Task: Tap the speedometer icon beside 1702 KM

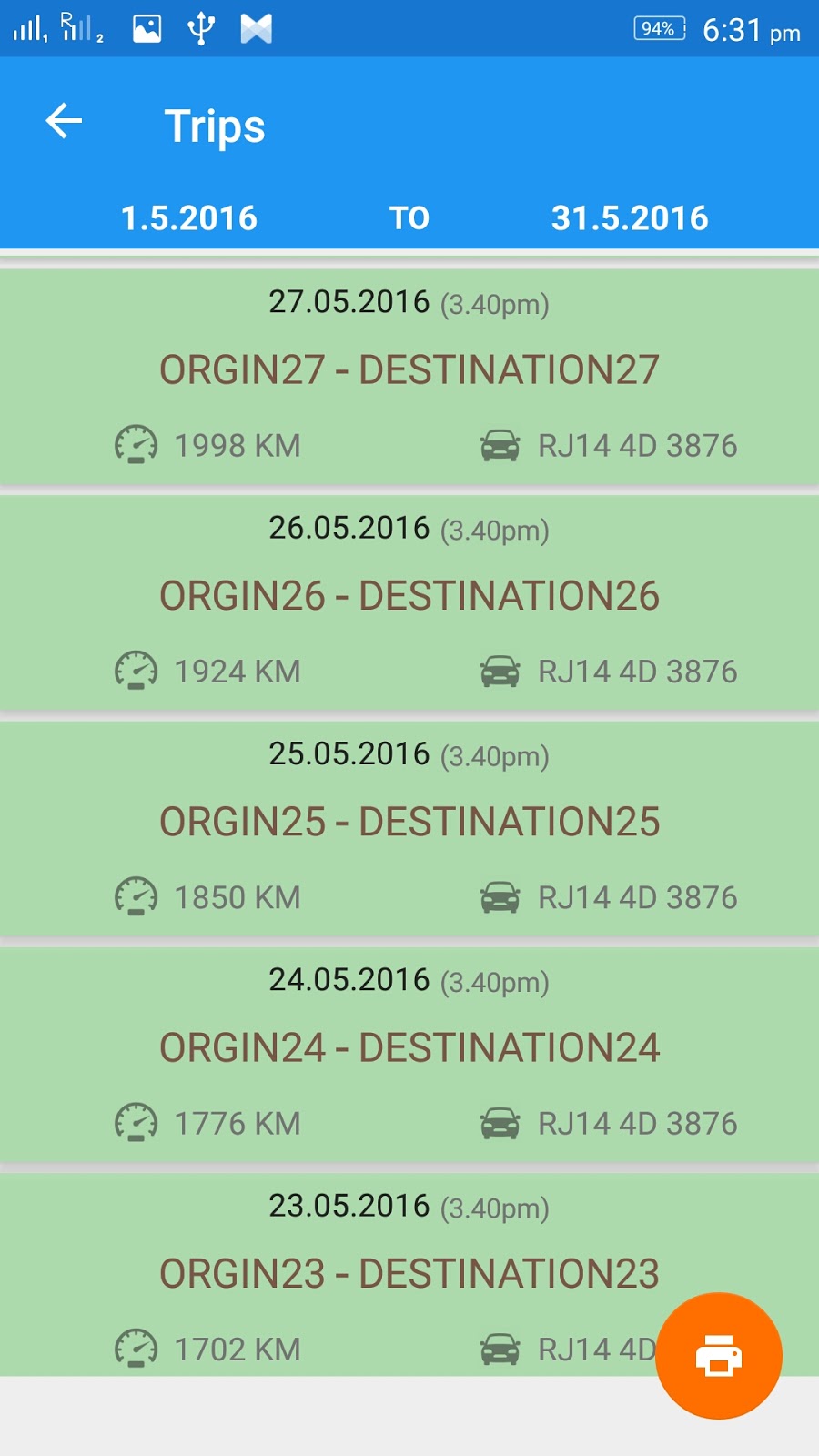Action: (135, 1348)
